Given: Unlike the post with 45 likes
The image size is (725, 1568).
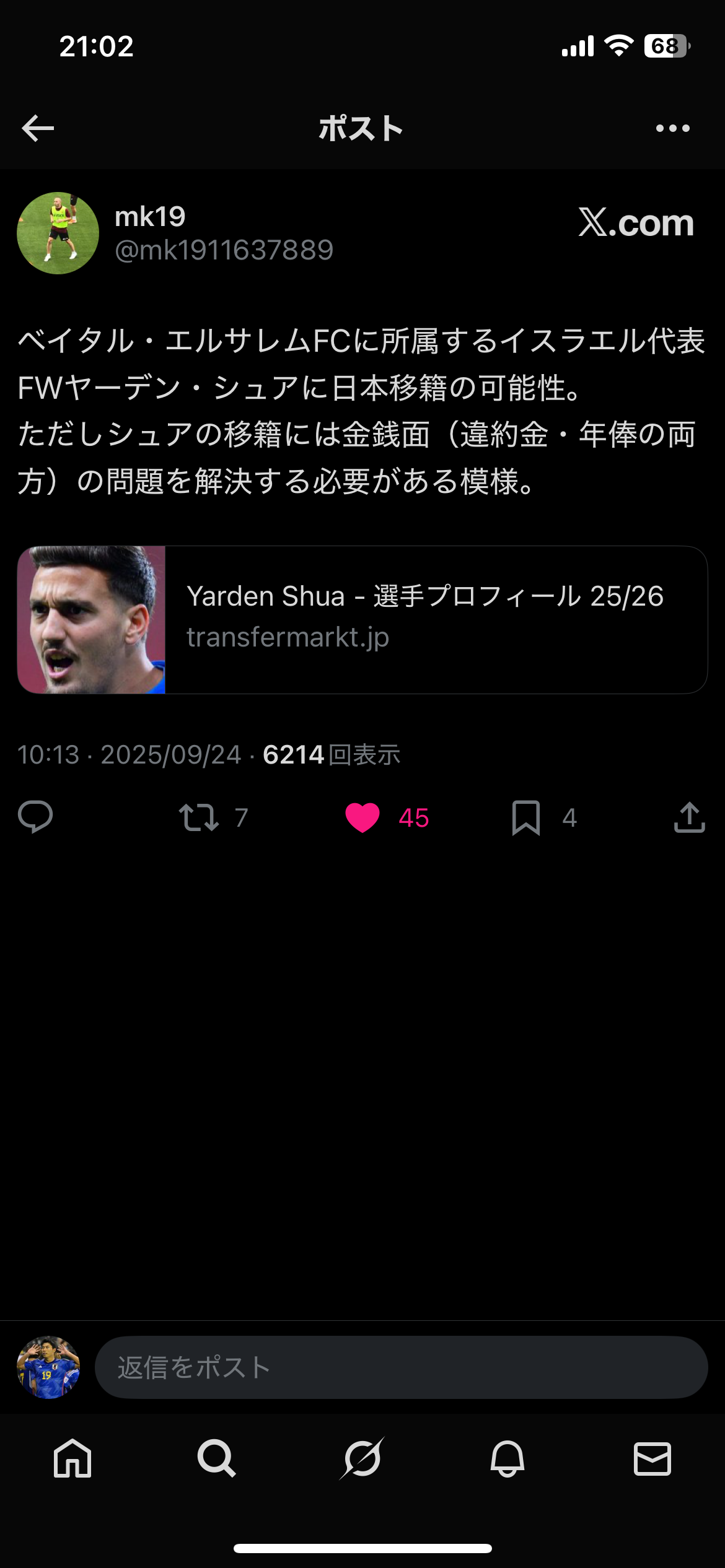Looking at the screenshot, I should (x=362, y=817).
